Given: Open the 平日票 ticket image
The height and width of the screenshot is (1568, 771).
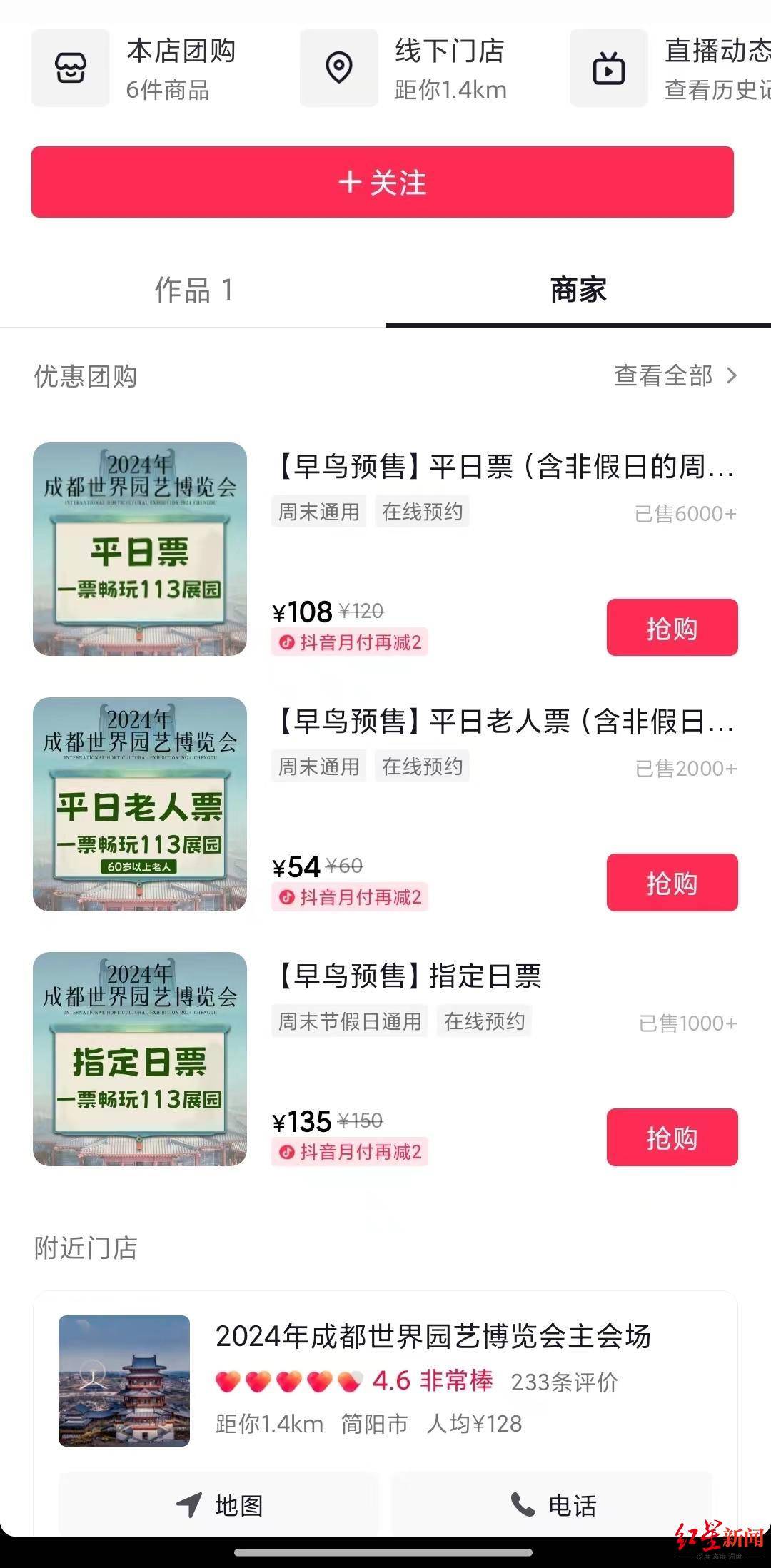Looking at the screenshot, I should click(x=140, y=549).
